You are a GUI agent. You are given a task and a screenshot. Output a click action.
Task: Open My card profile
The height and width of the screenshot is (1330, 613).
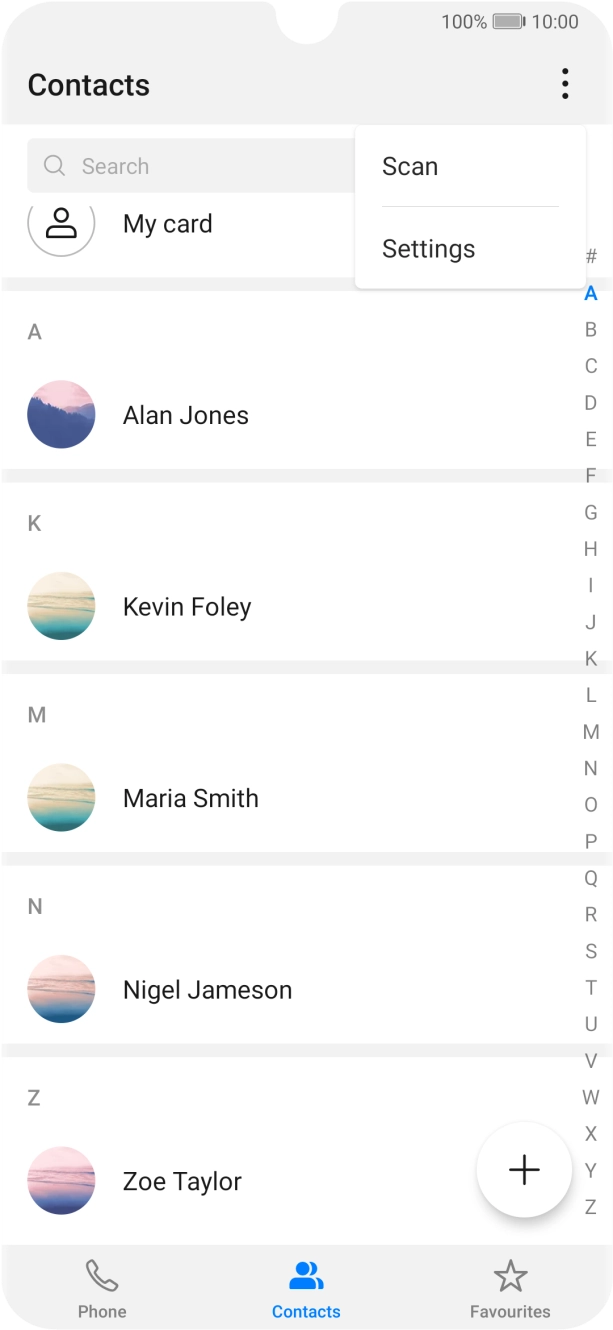167,224
